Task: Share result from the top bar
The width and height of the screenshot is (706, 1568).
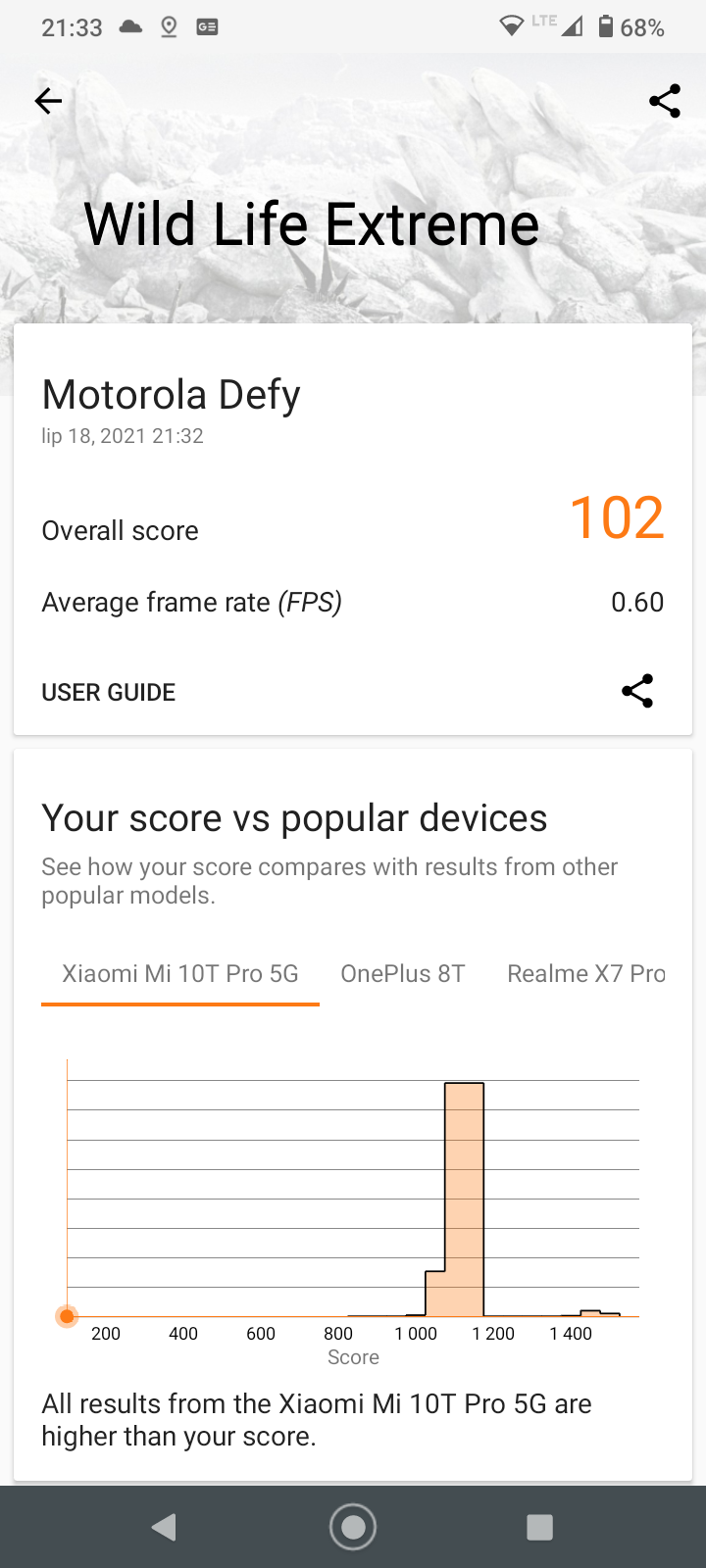Action: click(664, 101)
